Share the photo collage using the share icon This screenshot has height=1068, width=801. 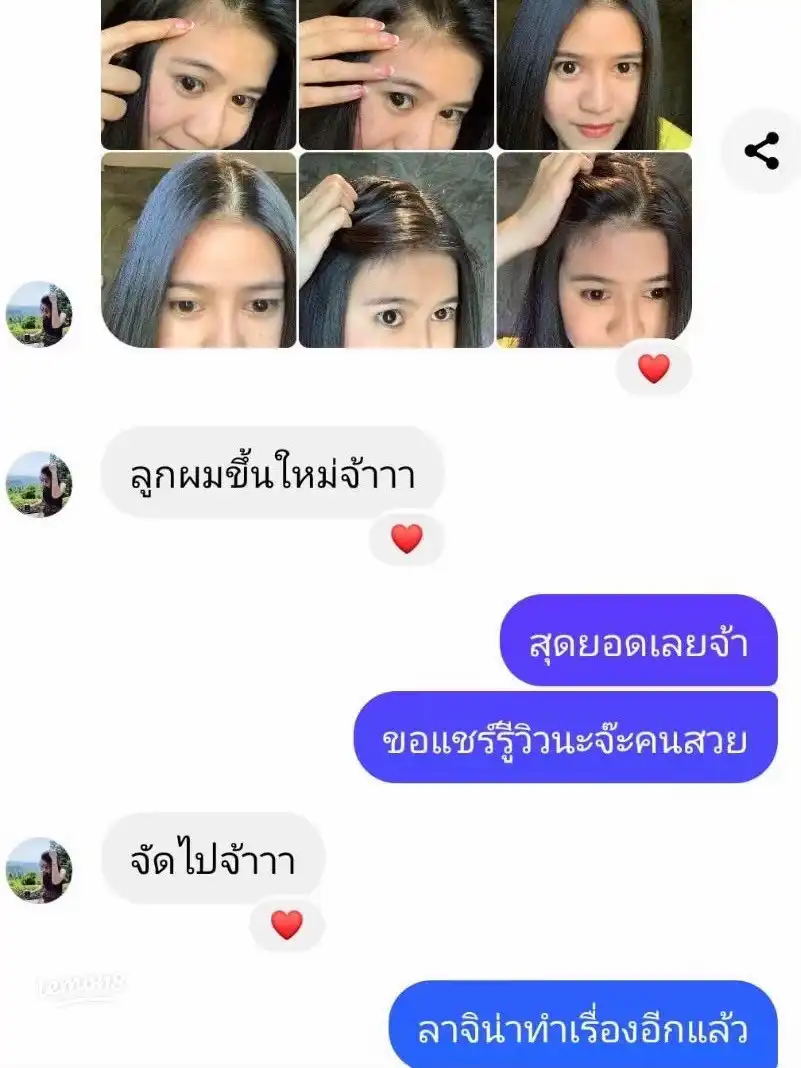761,152
